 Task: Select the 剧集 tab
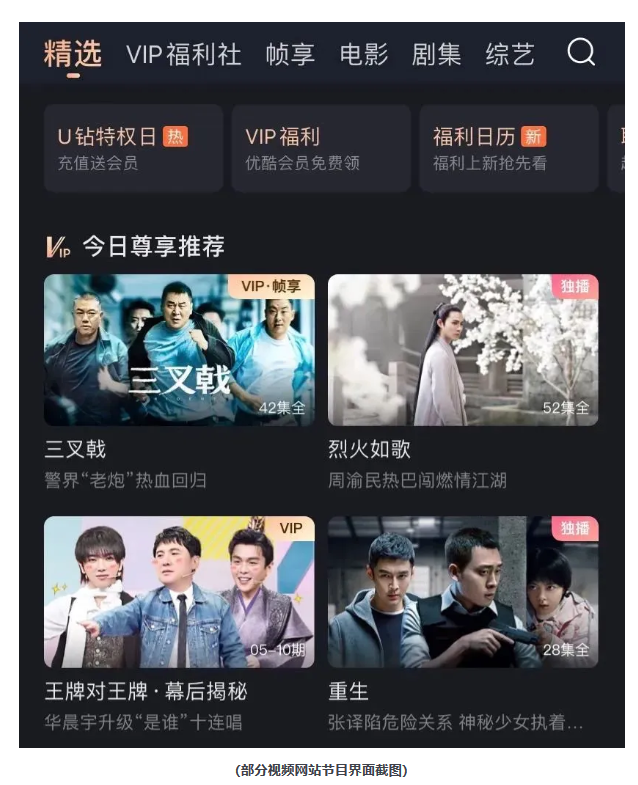(437, 54)
